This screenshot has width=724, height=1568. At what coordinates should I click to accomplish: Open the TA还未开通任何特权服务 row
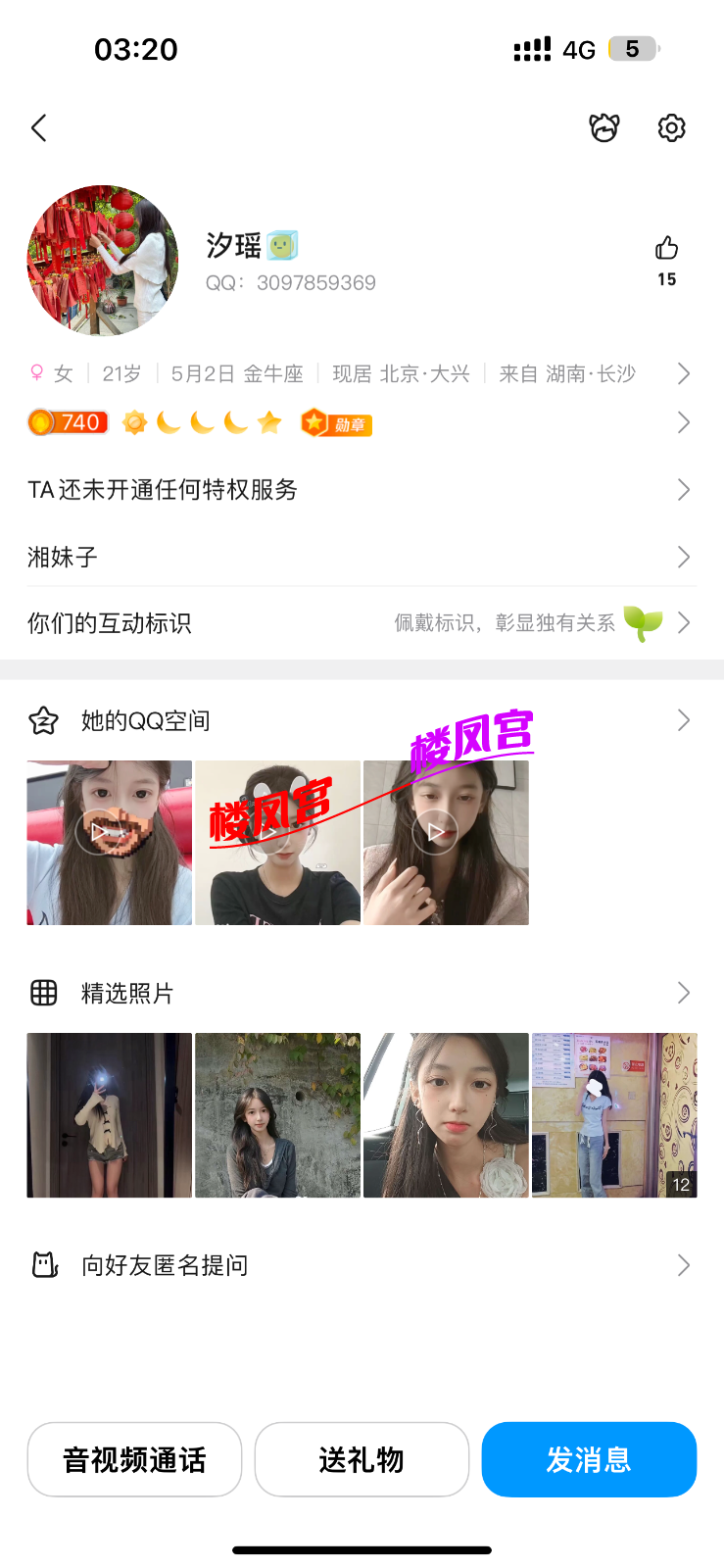pos(353,490)
